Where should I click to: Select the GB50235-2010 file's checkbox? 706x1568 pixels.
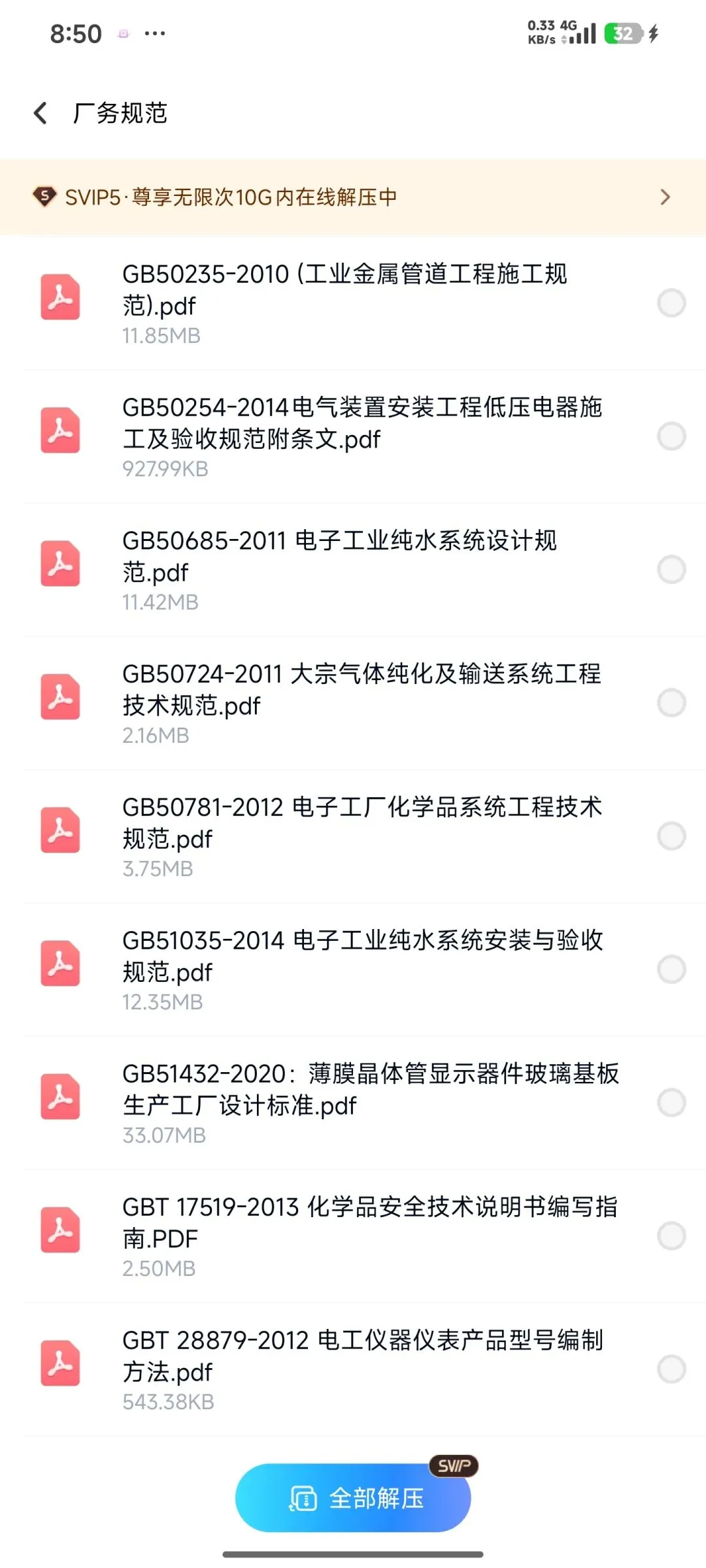671,303
